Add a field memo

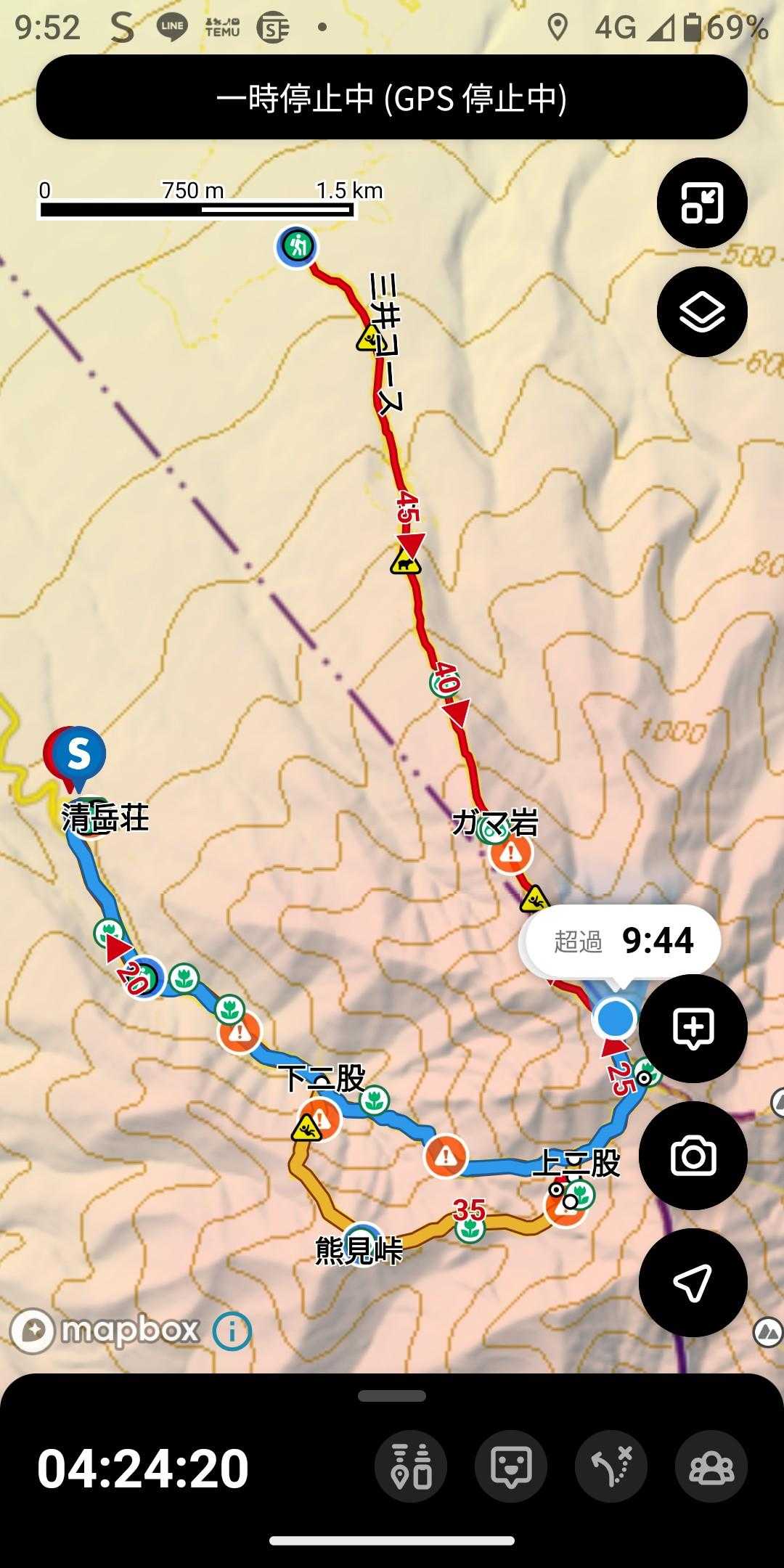pos(693,1028)
